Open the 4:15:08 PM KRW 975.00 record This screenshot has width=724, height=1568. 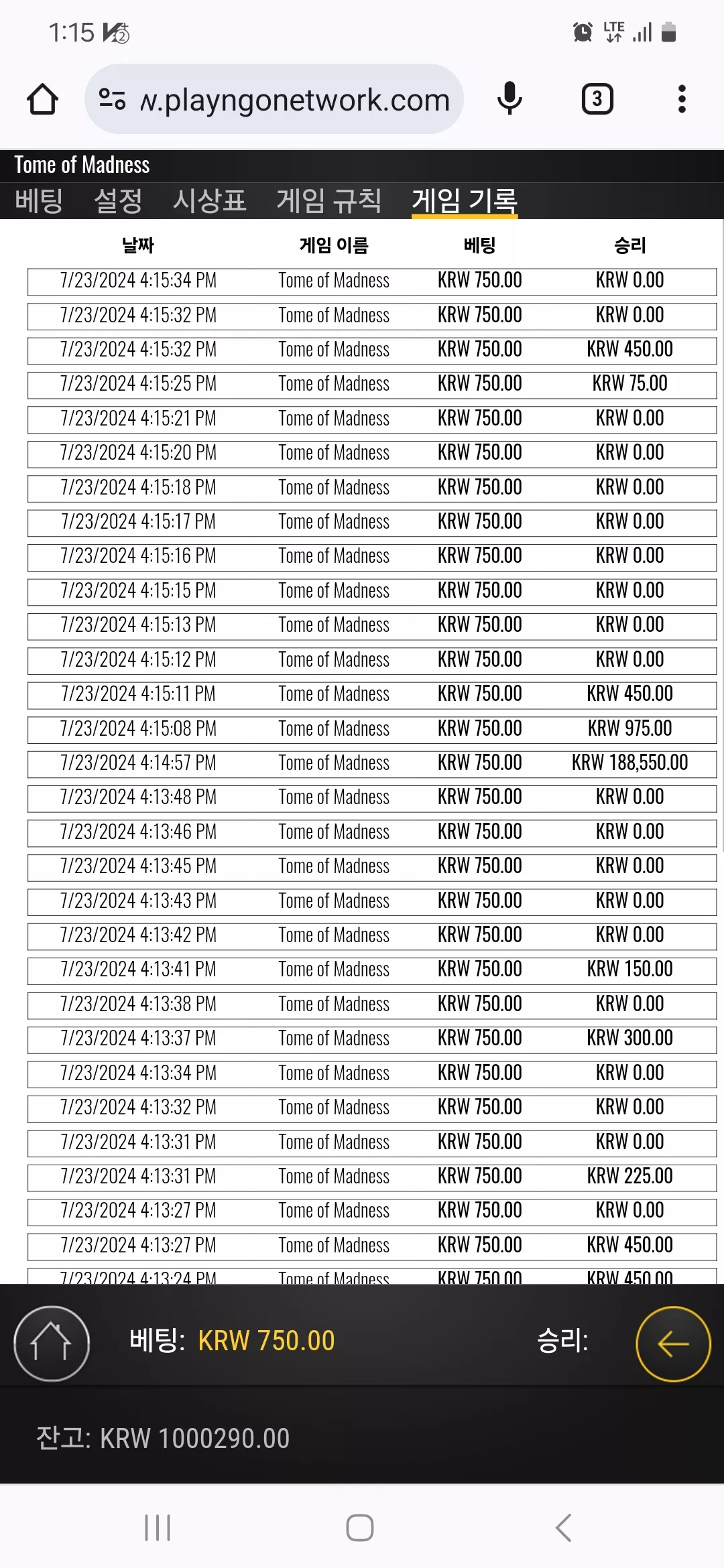[372, 729]
